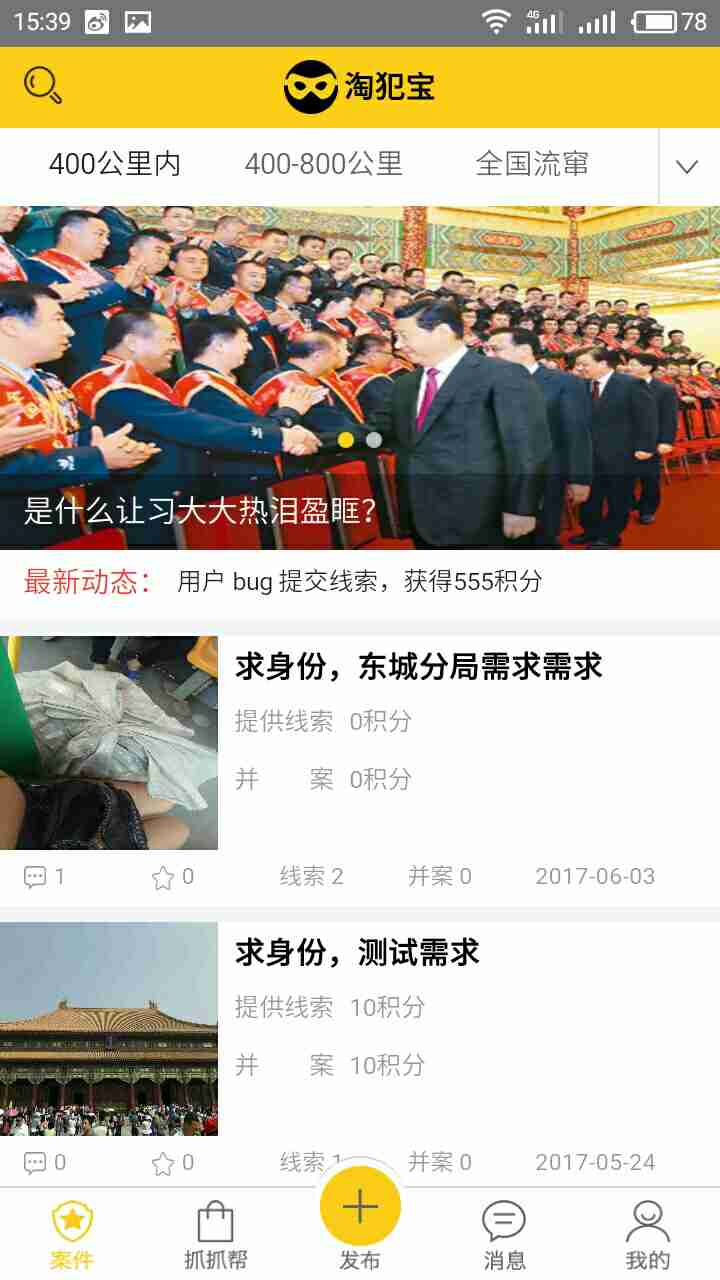Open the search magnifier icon
The width and height of the screenshot is (720, 1280).
click(x=43, y=85)
